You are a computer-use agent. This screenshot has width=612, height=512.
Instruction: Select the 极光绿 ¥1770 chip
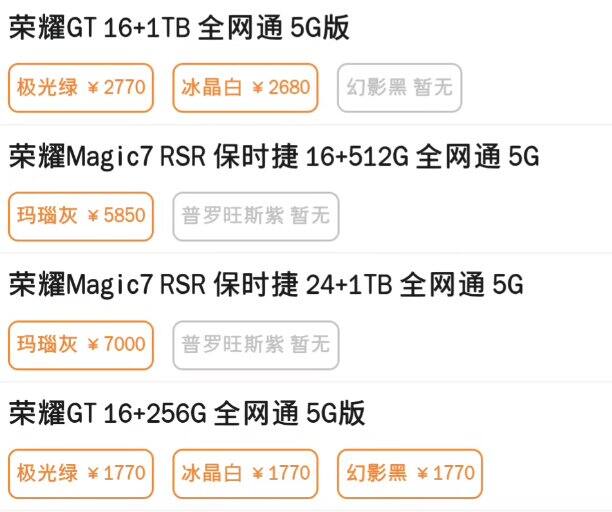tap(81, 472)
